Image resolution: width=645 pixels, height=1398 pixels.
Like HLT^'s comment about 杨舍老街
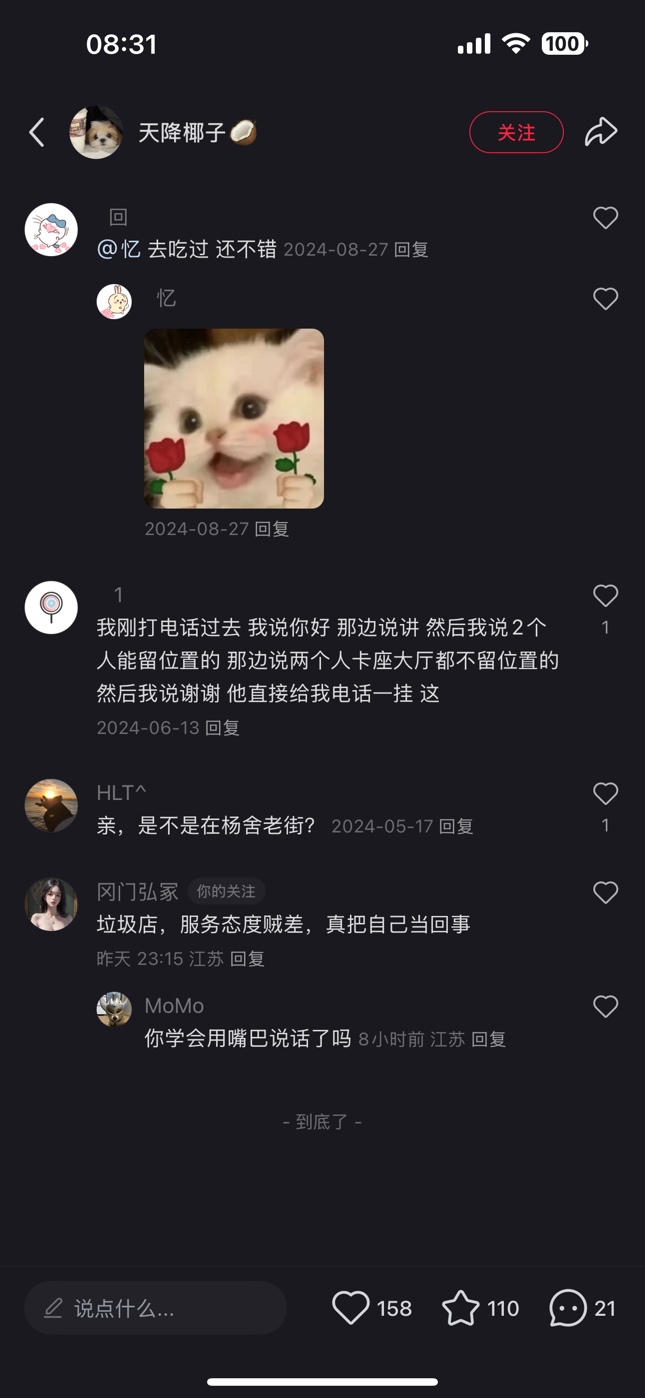[x=605, y=794]
